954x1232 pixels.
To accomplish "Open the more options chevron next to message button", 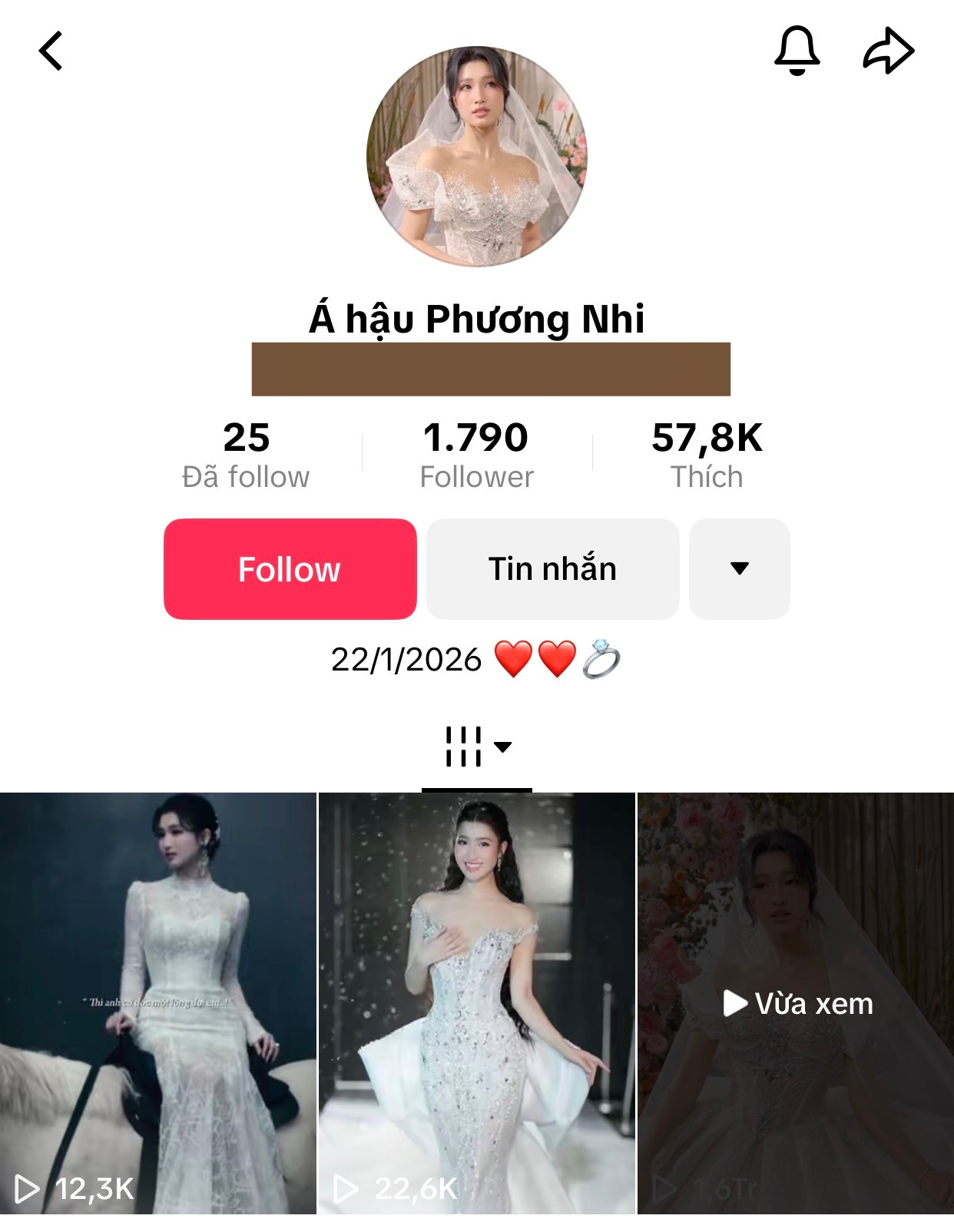I will tap(739, 568).
